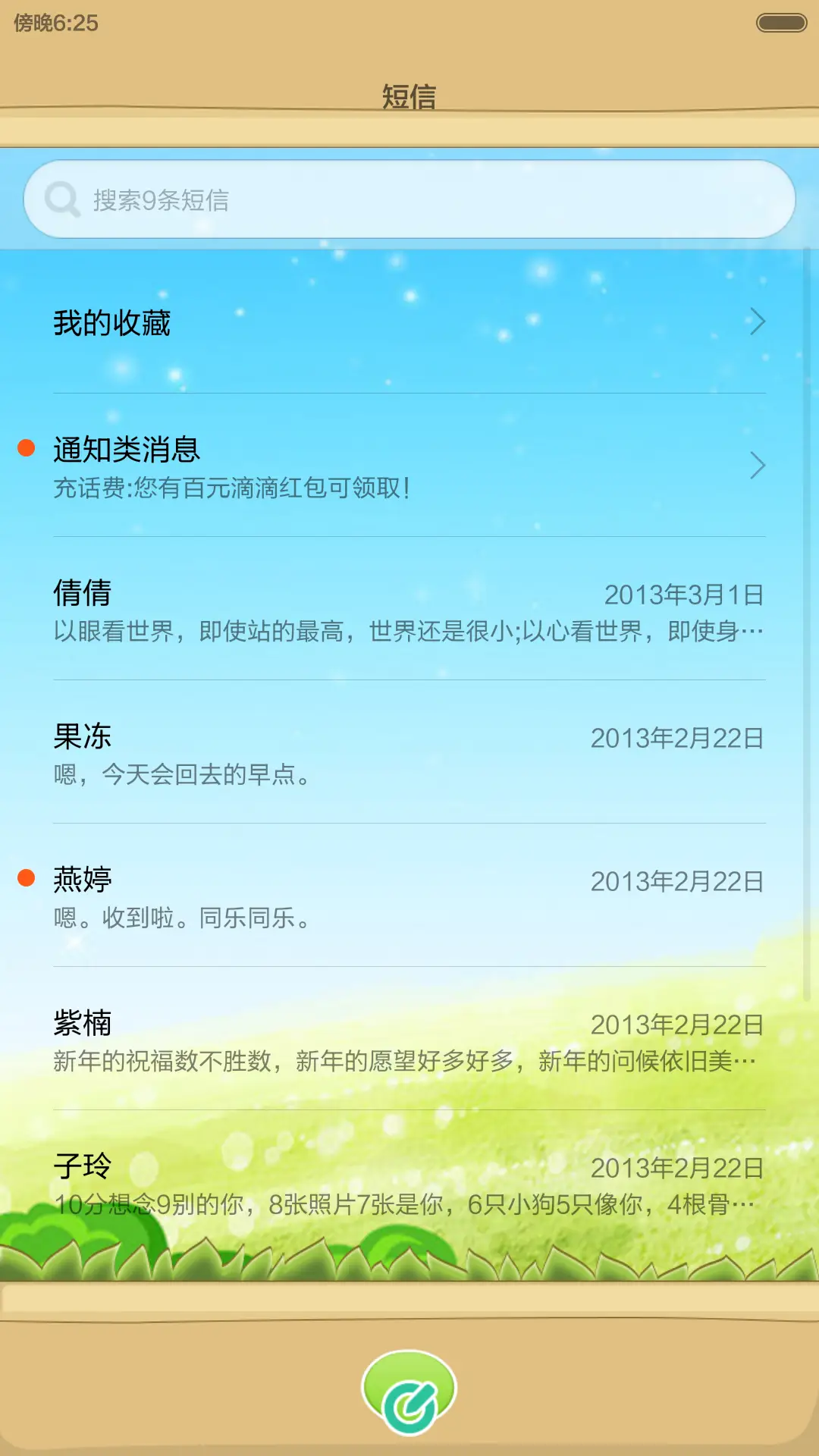Screen dimensions: 819x1456
Task: Tap the chevron next to favorites
Action: click(756, 322)
